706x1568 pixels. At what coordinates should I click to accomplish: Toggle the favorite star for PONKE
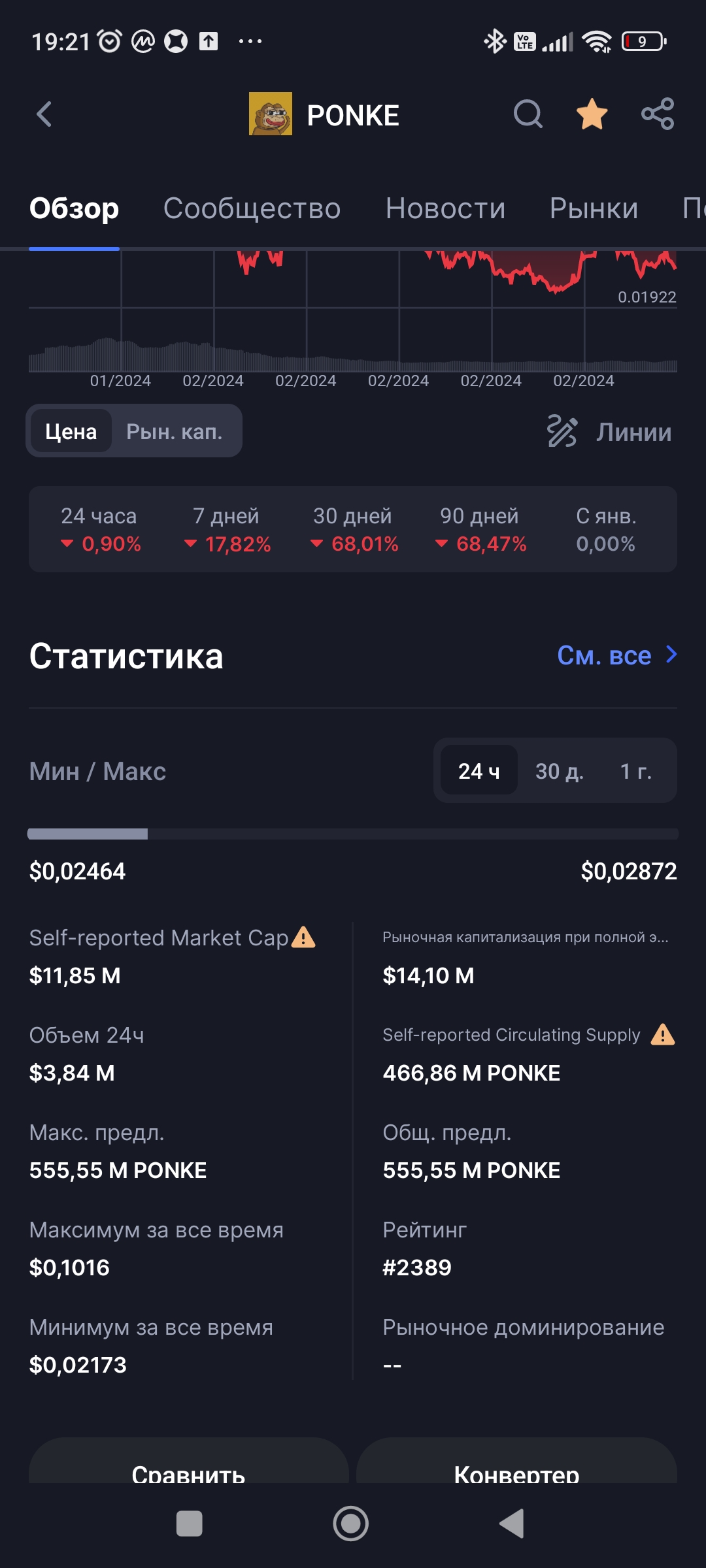click(x=592, y=114)
